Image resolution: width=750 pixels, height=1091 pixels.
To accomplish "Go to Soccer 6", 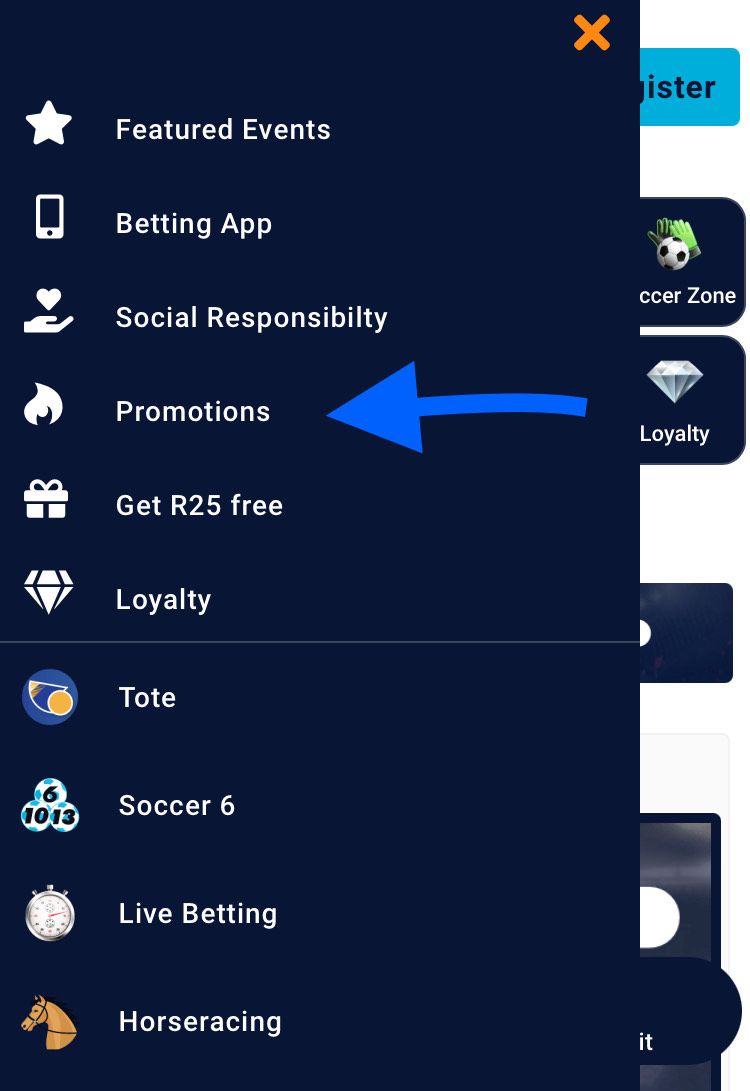I will pos(177,806).
